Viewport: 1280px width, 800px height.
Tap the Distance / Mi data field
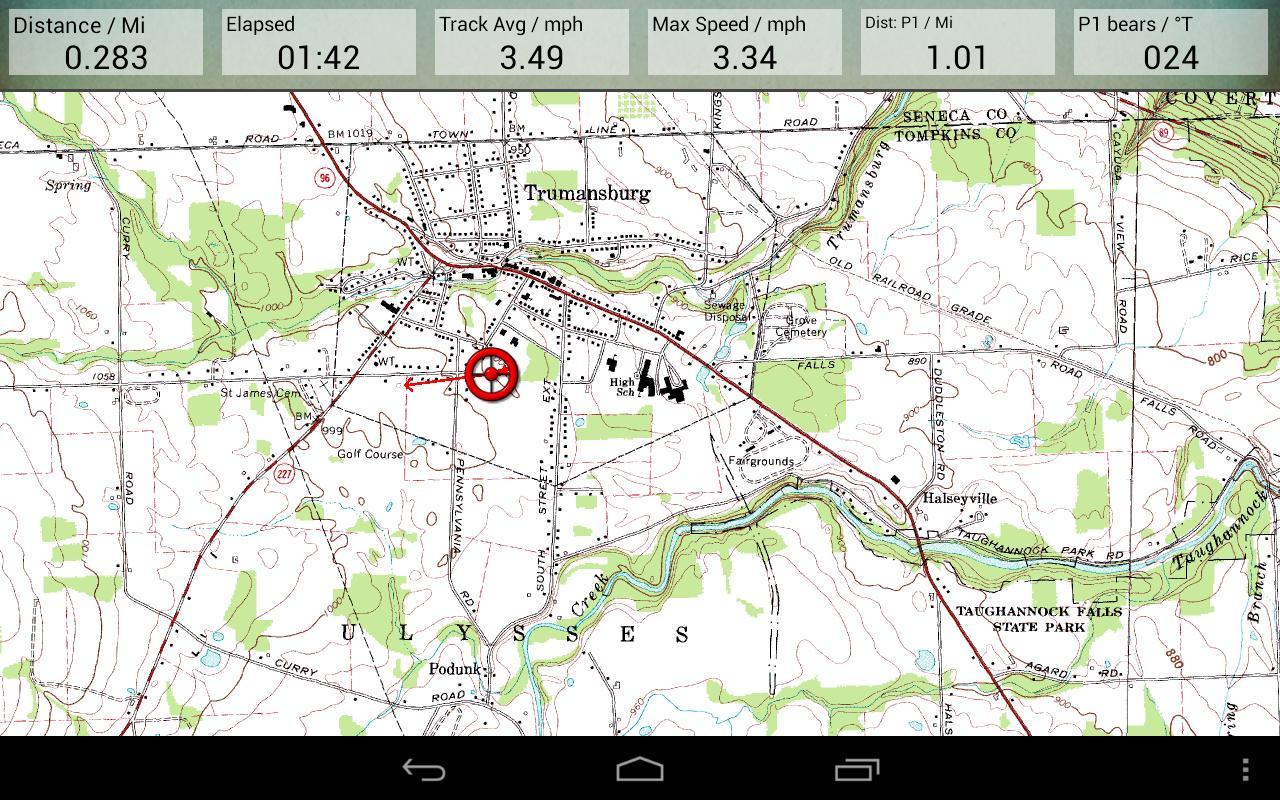click(106, 43)
